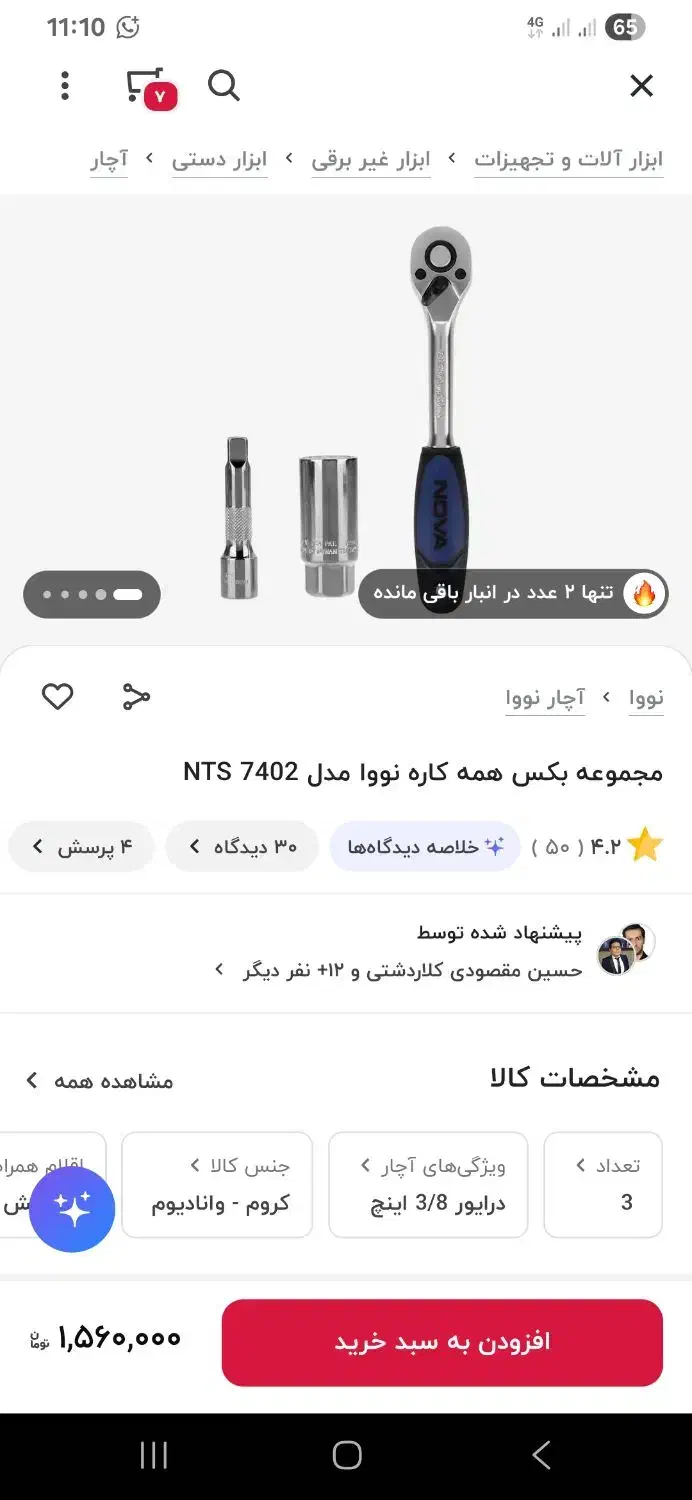Open the three-dot overflow menu

pos(65,86)
